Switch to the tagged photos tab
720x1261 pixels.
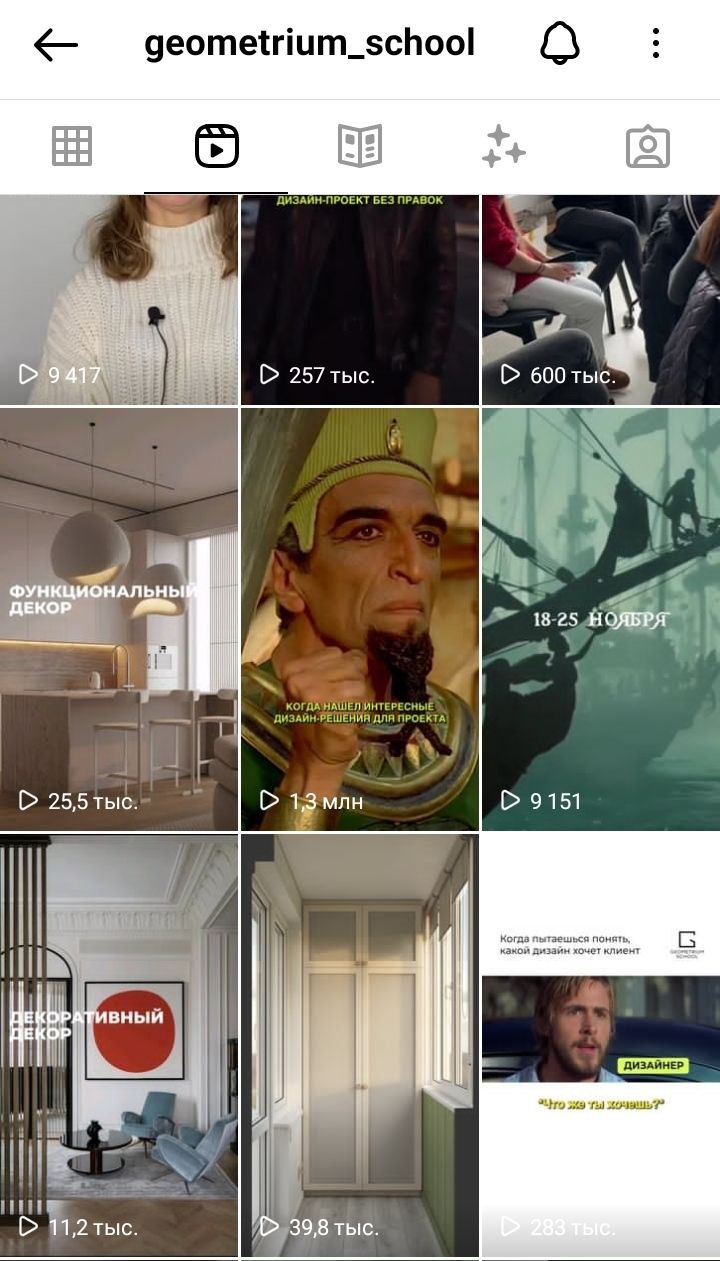coord(647,147)
